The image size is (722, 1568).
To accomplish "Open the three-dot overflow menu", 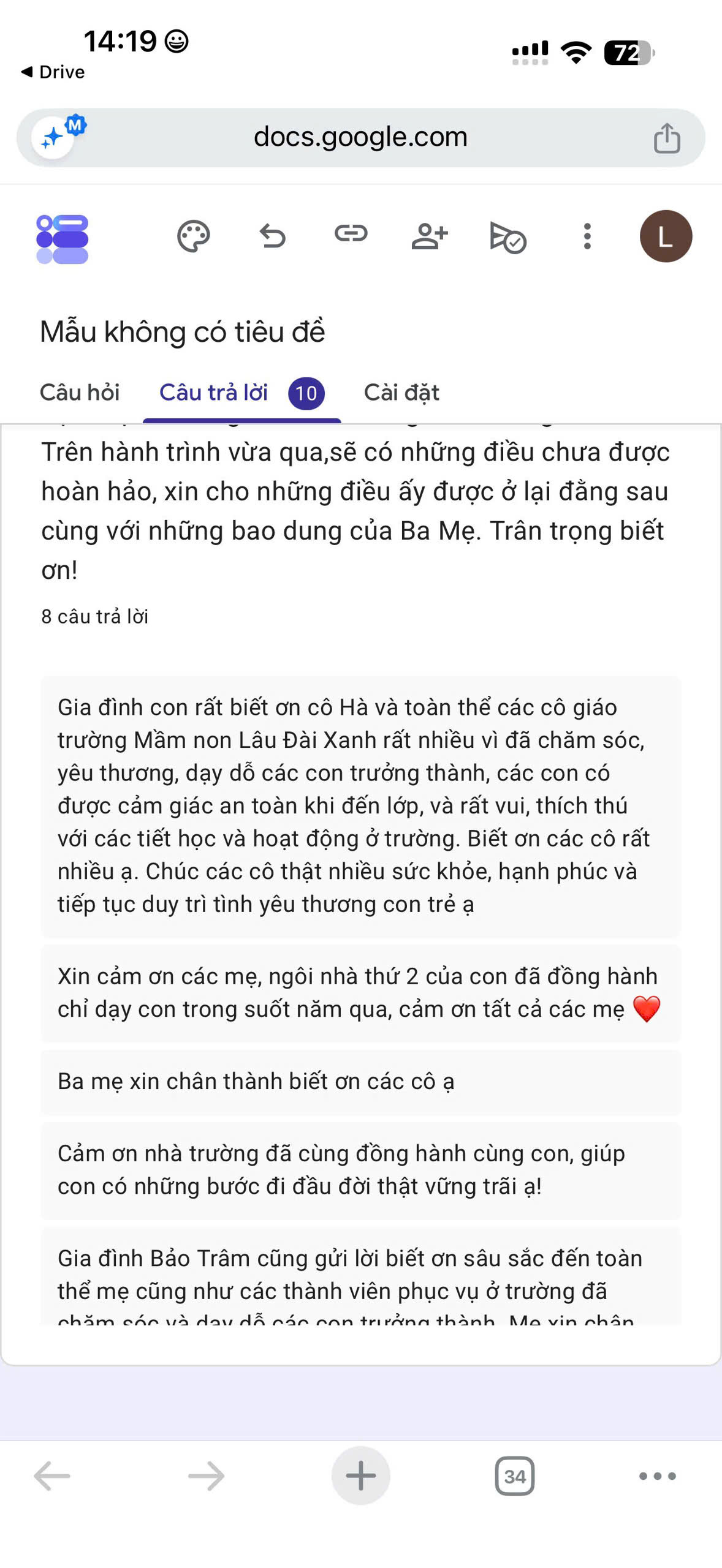I will 587,236.
